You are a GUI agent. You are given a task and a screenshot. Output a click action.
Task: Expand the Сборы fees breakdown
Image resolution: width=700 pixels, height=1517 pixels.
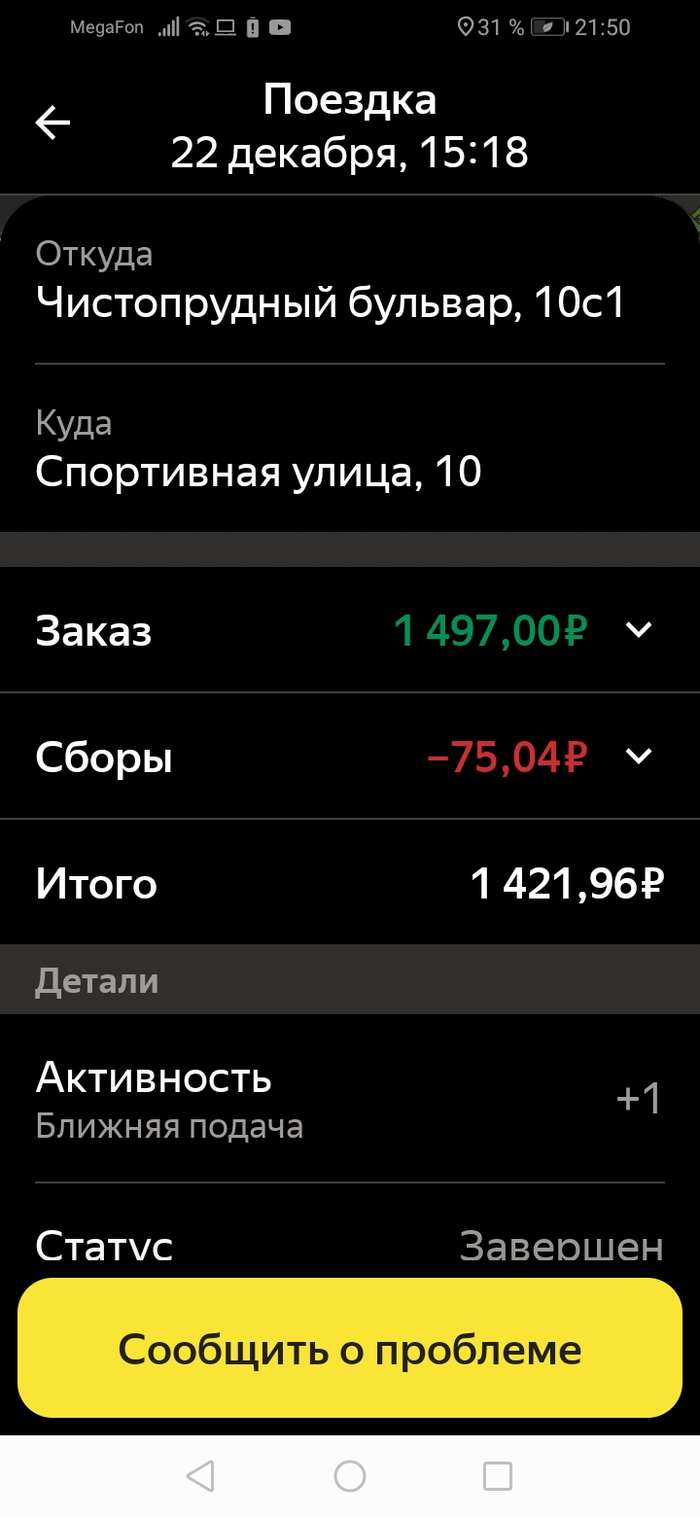pyautogui.click(x=638, y=756)
